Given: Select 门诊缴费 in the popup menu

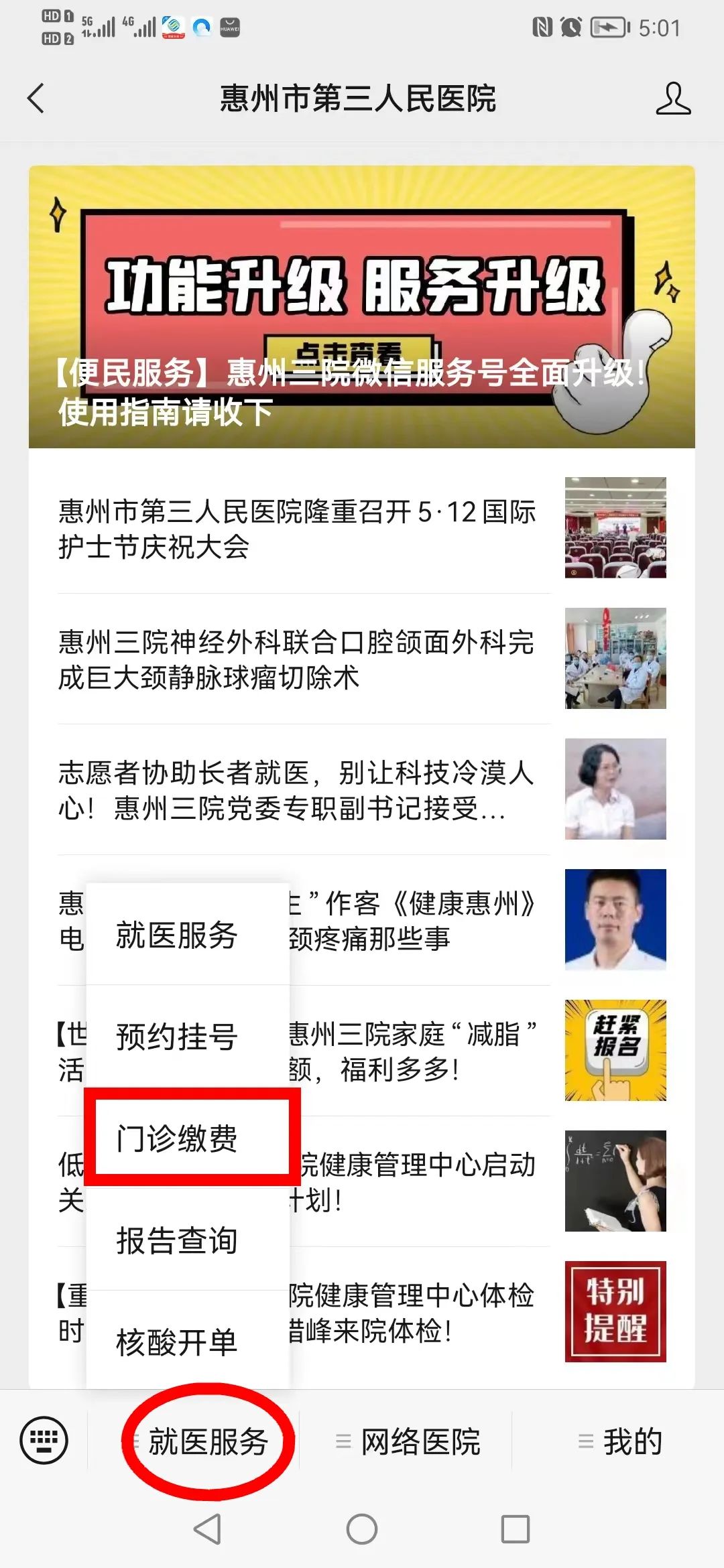Looking at the screenshot, I should [177, 1138].
